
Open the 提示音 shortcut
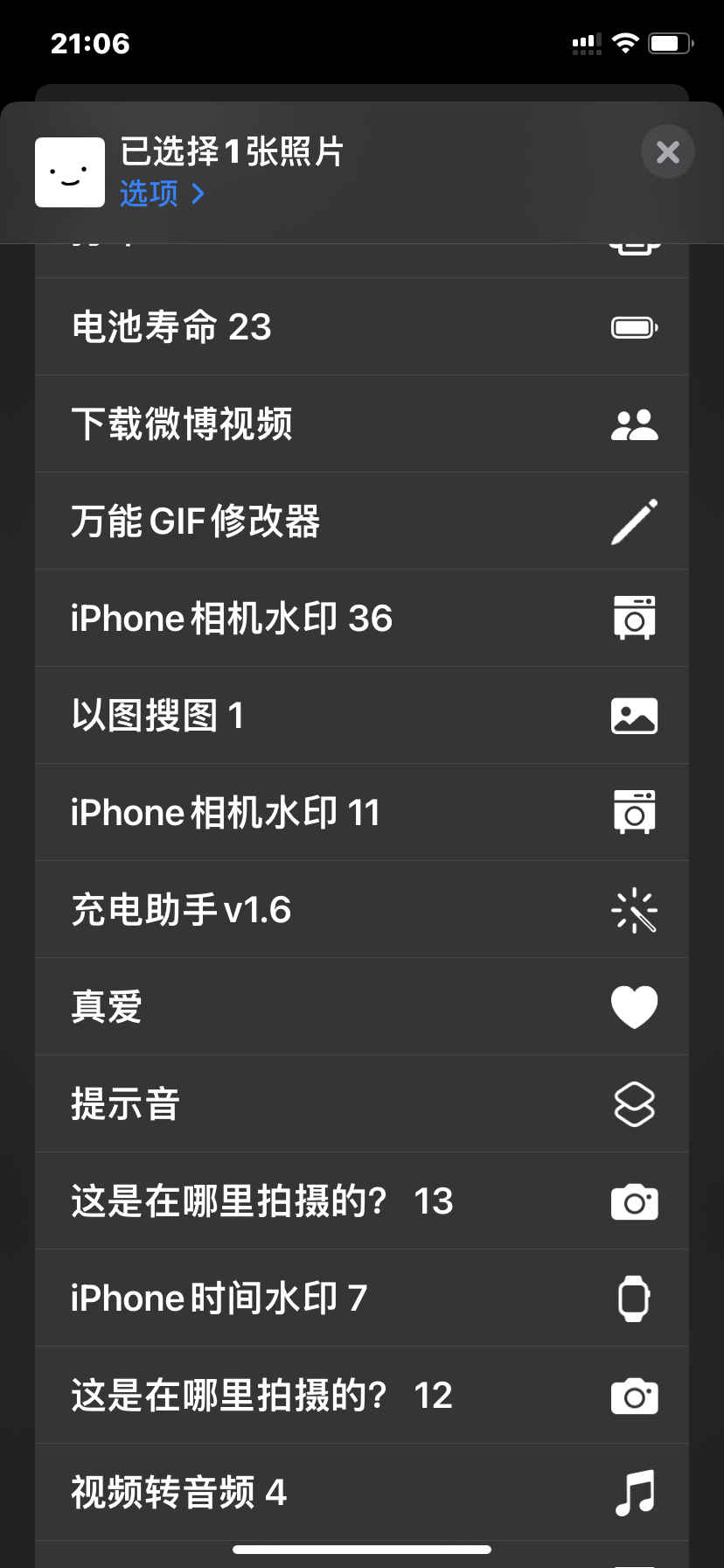pos(361,1104)
